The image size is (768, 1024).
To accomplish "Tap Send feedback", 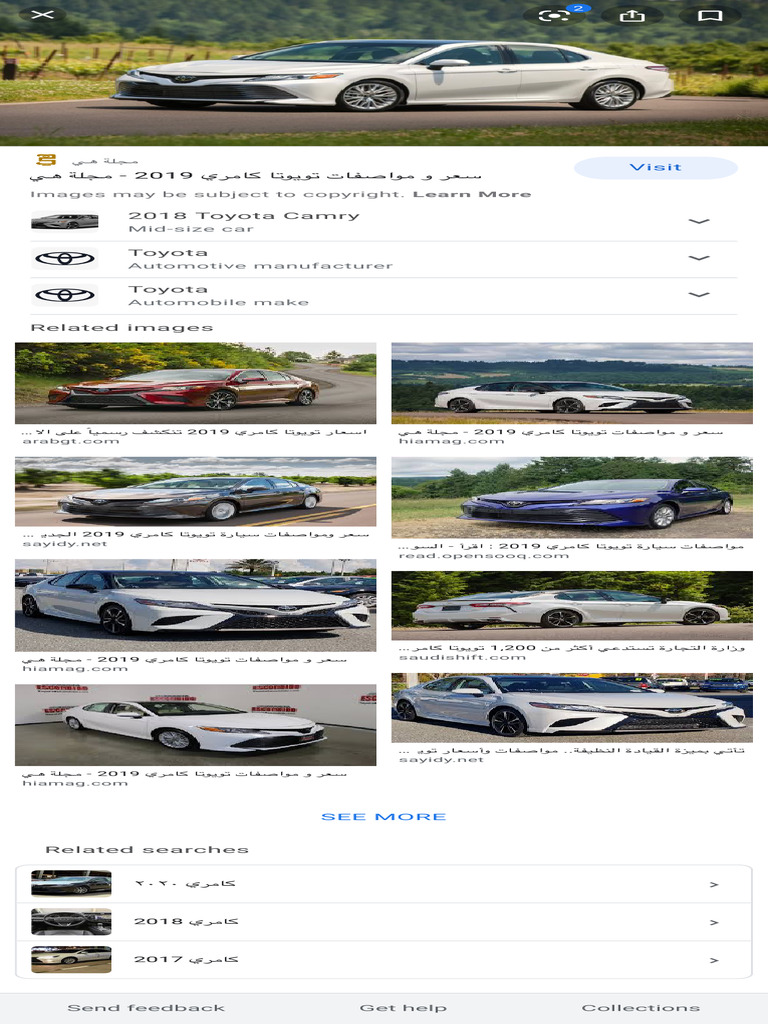I will (x=146, y=1008).
